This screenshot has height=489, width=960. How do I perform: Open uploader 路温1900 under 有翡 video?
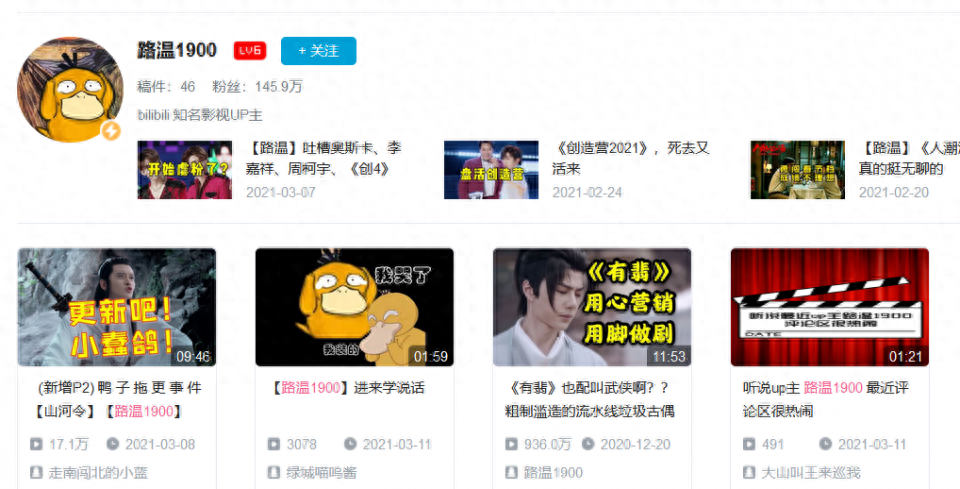pyautogui.click(x=553, y=472)
